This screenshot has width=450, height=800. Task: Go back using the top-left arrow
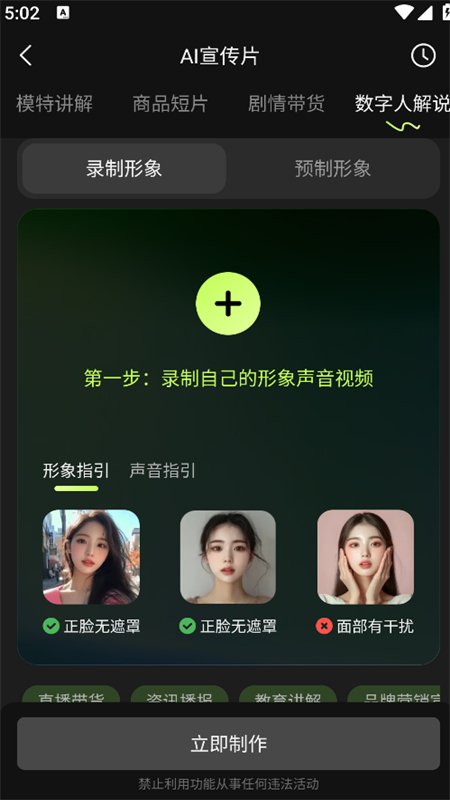pos(26,55)
